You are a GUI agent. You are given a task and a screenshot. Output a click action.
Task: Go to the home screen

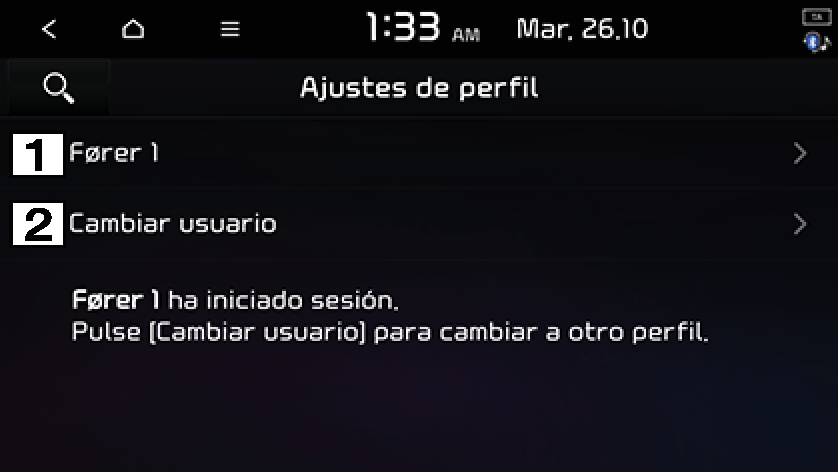(132, 29)
